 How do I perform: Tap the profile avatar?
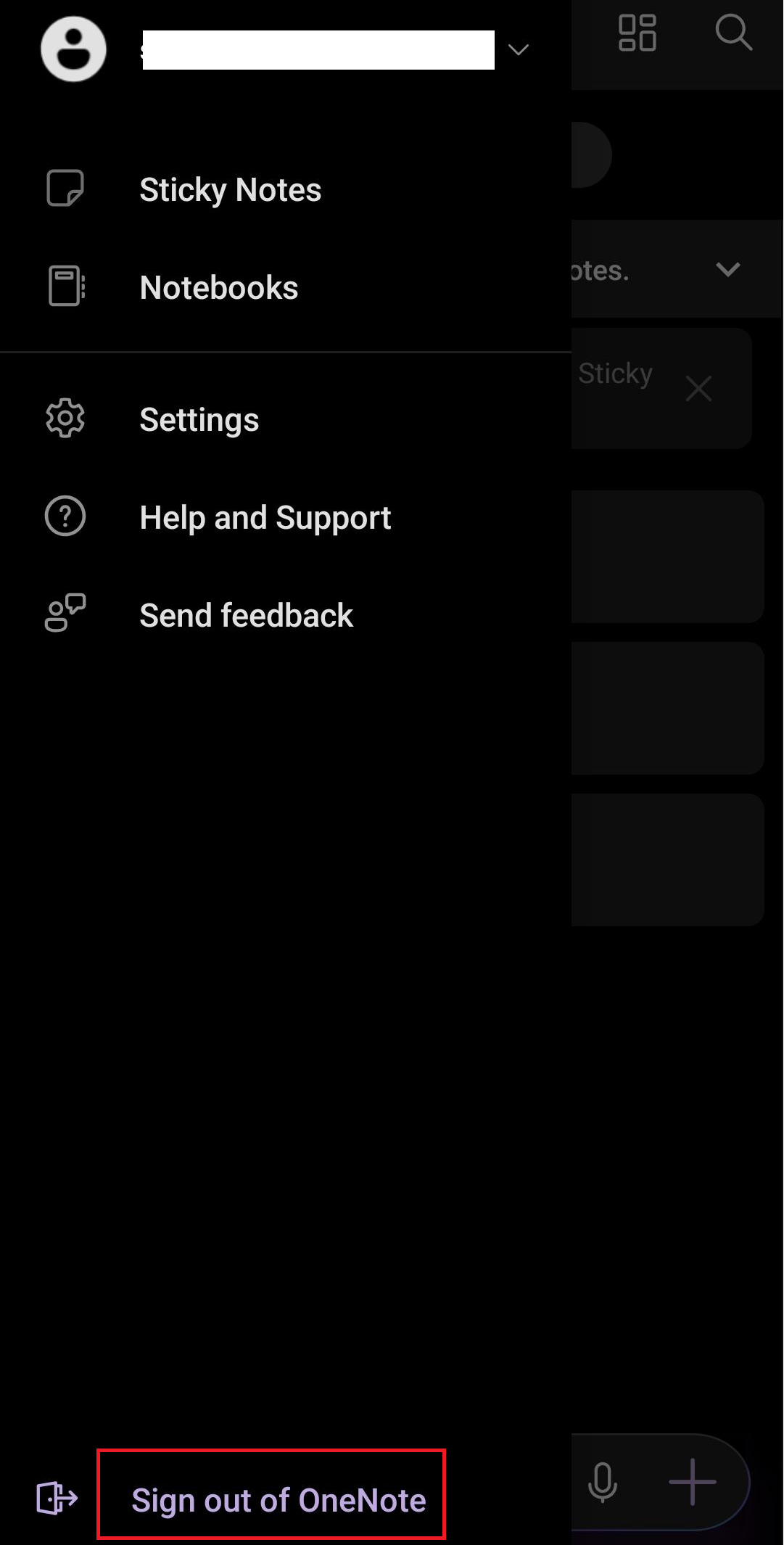(73, 49)
